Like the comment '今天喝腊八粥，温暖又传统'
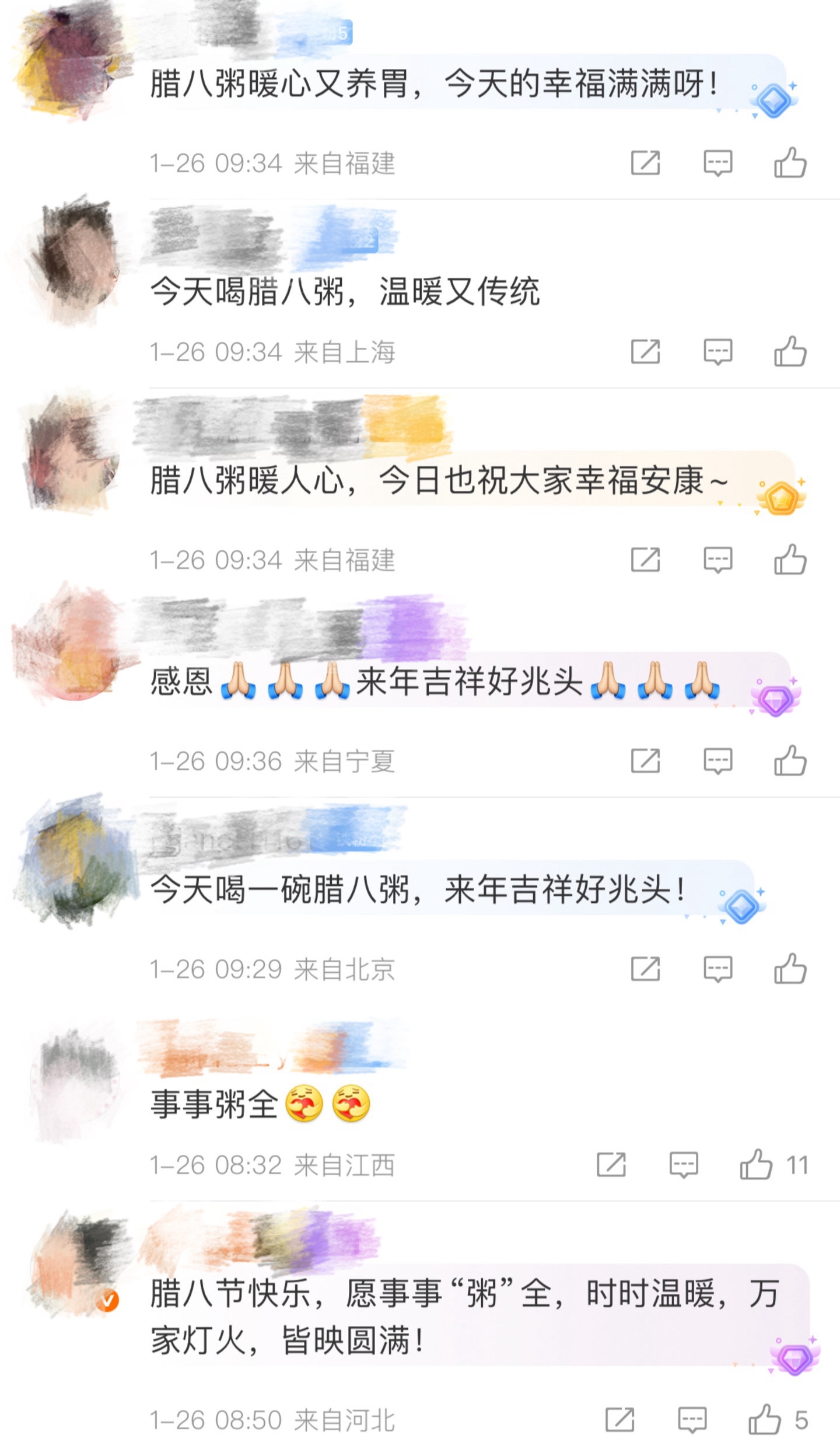Viewport: 840px width, 1449px height. coord(790,351)
